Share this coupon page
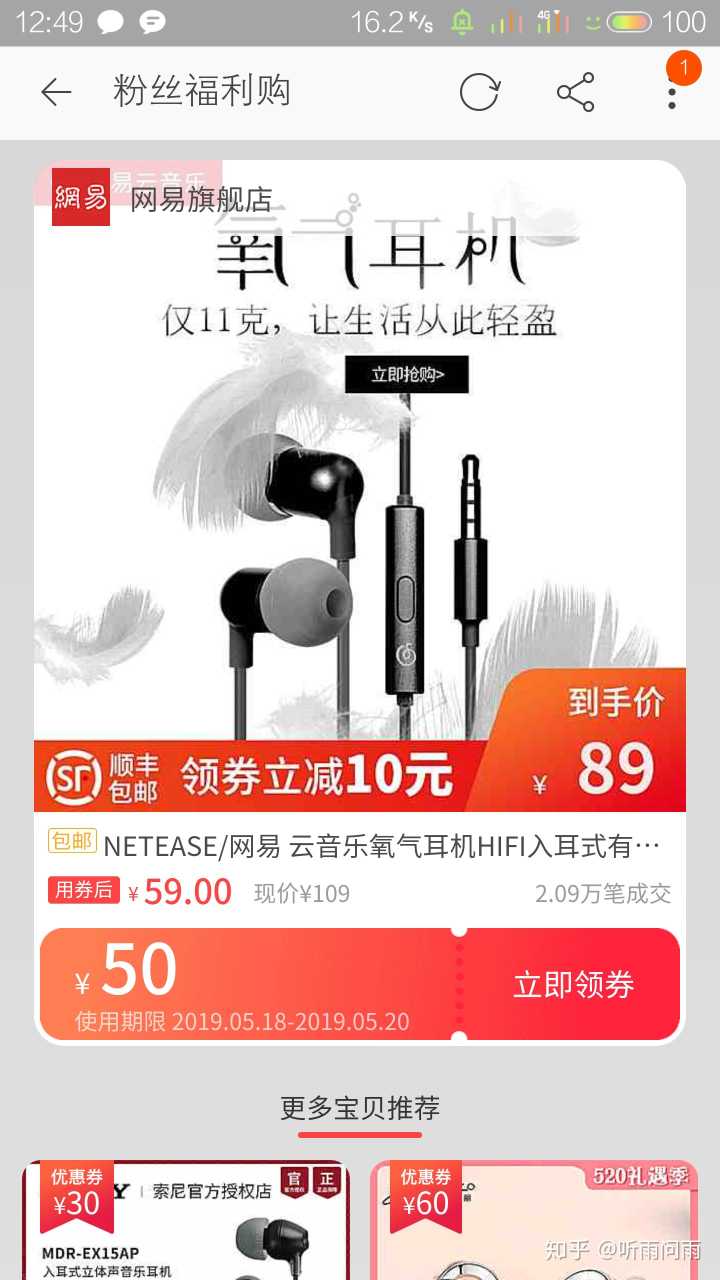This screenshot has width=720, height=1280. coord(575,93)
